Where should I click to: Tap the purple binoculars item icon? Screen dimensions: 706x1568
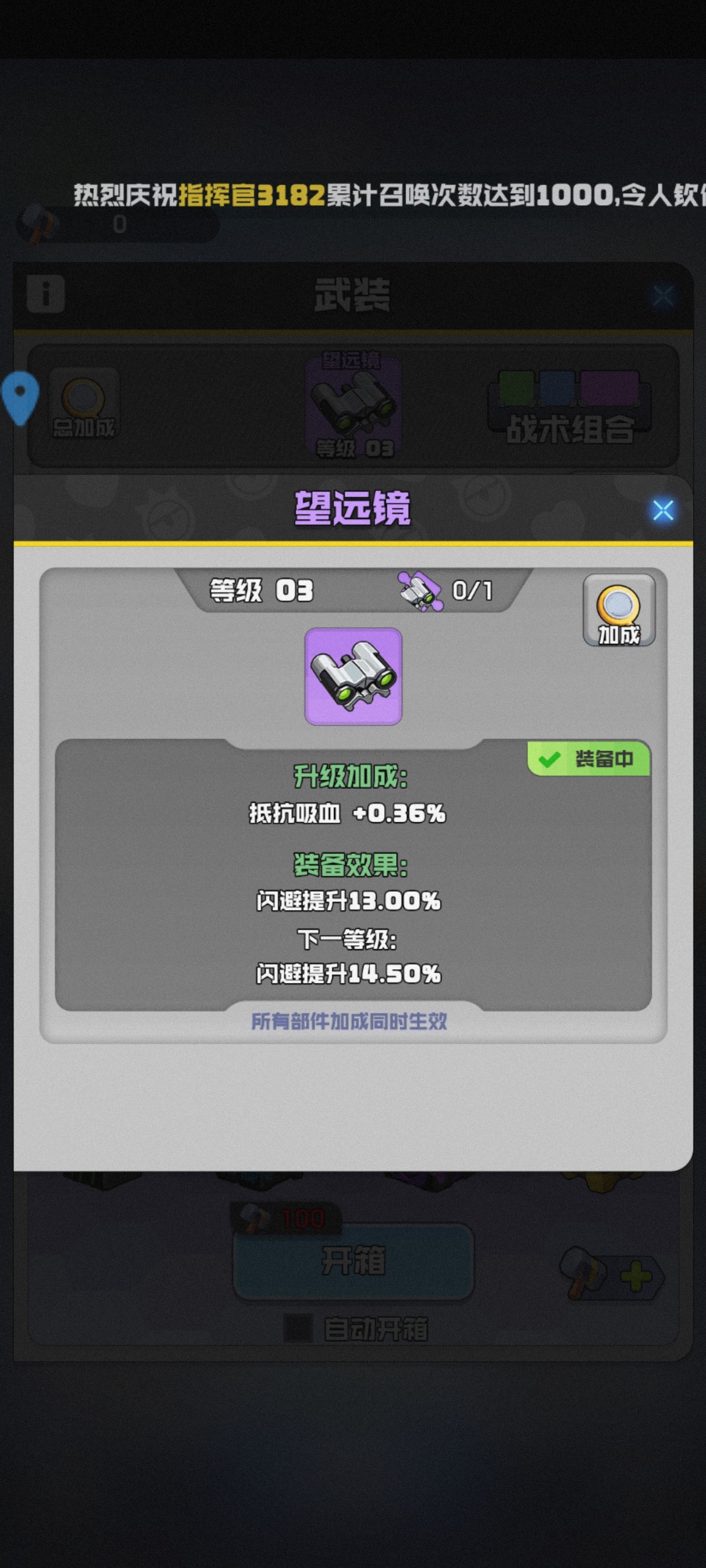(x=353, y=676)
